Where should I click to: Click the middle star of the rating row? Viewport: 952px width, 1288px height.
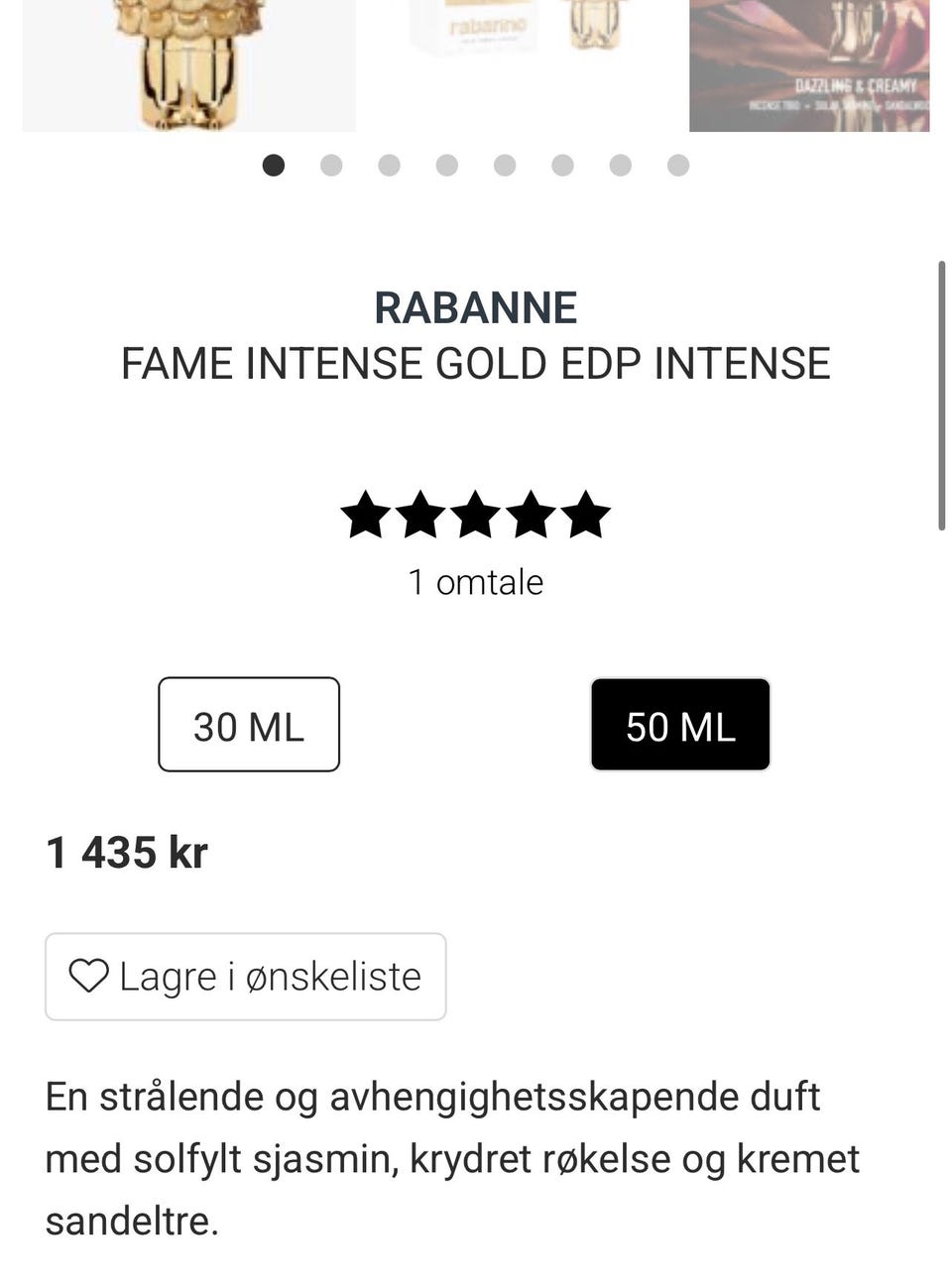point(476,514)
